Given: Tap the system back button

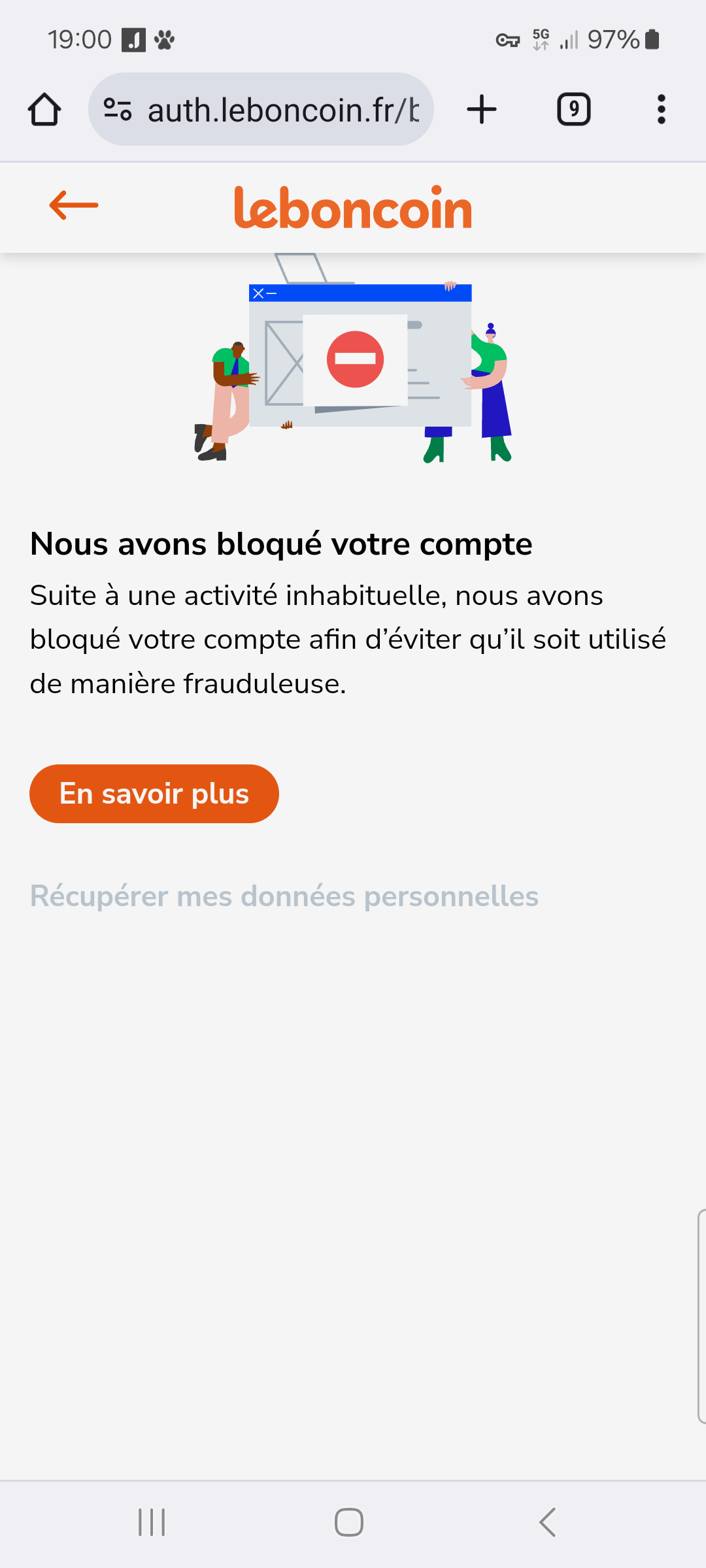Looking at the screenshot, I should 548,1522.
